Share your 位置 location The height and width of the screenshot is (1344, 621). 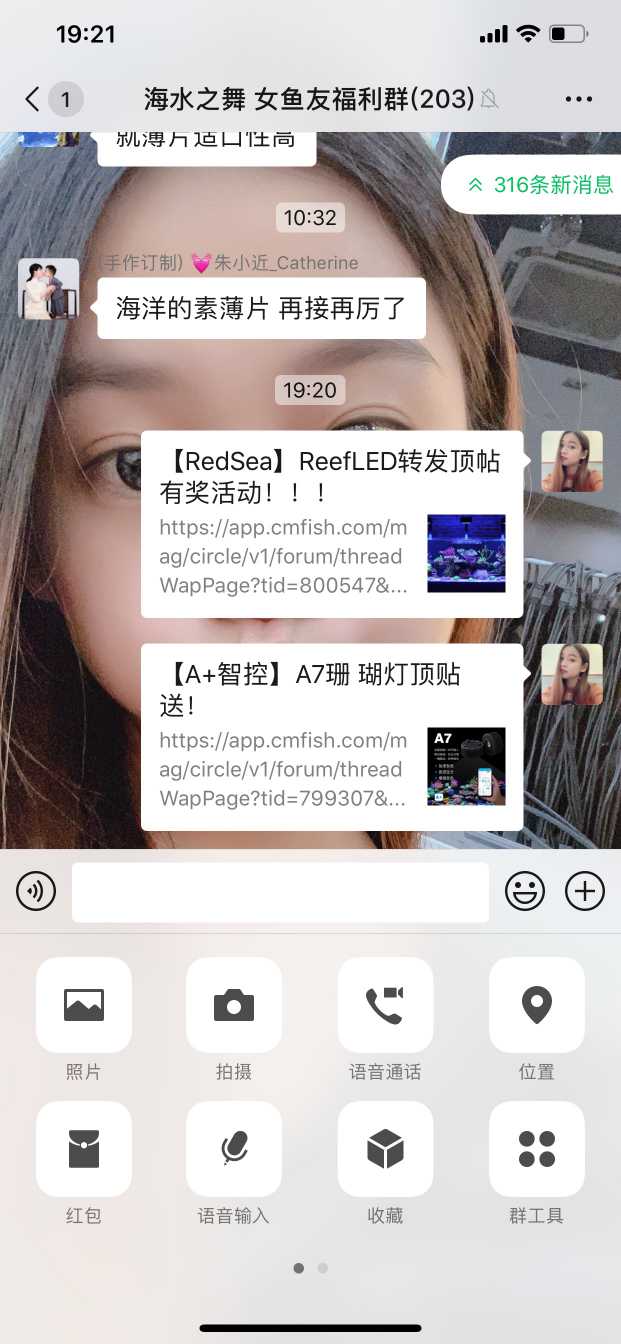tap(536, 1005)
